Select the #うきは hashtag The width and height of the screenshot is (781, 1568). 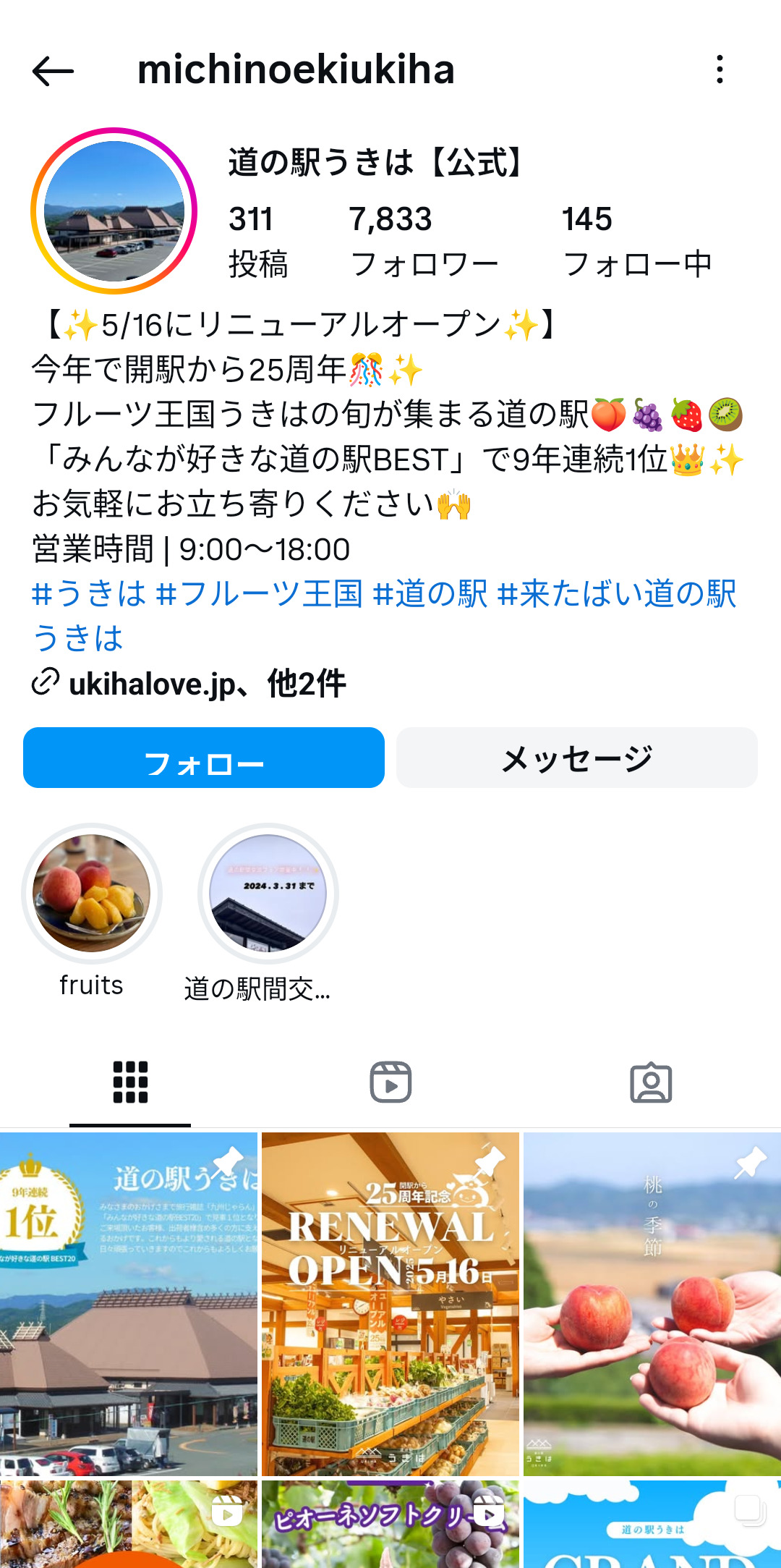pyautogui.click(x=89, y=594)
